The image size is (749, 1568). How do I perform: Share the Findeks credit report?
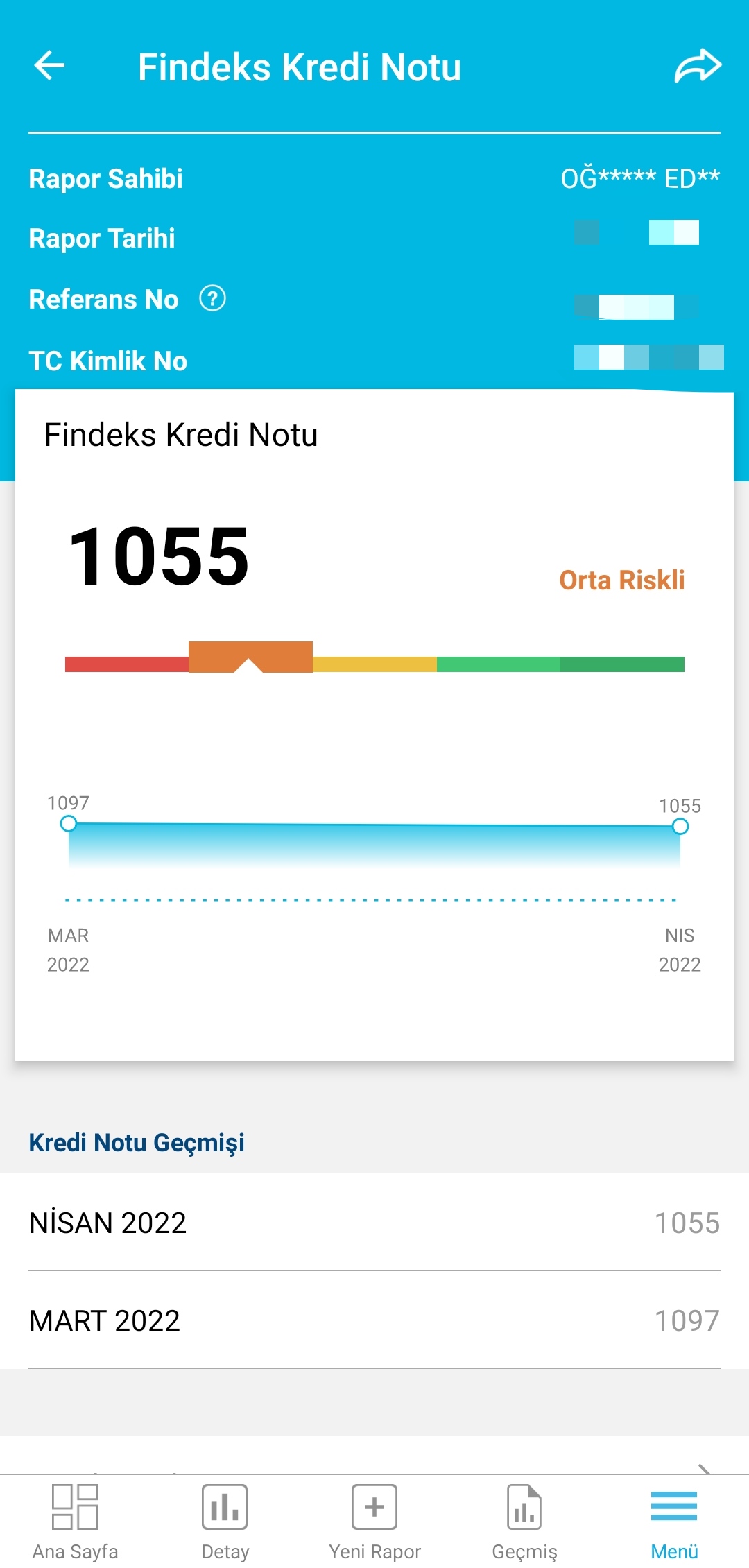(x=698, y=67)
